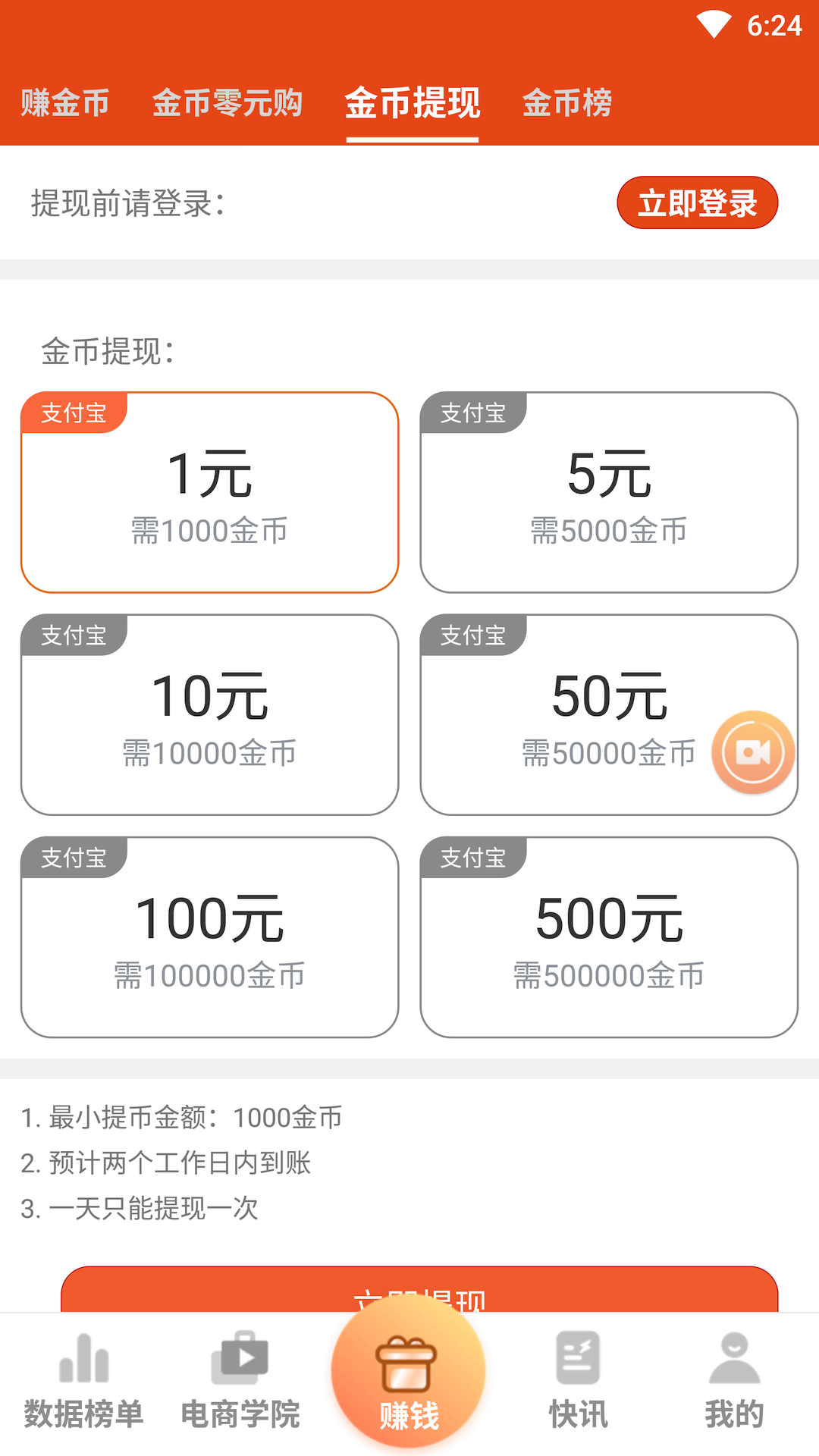The image size is (819, 1456).
Task: Switch to the 赚金币 tab
Action: [x=65, y=103]
